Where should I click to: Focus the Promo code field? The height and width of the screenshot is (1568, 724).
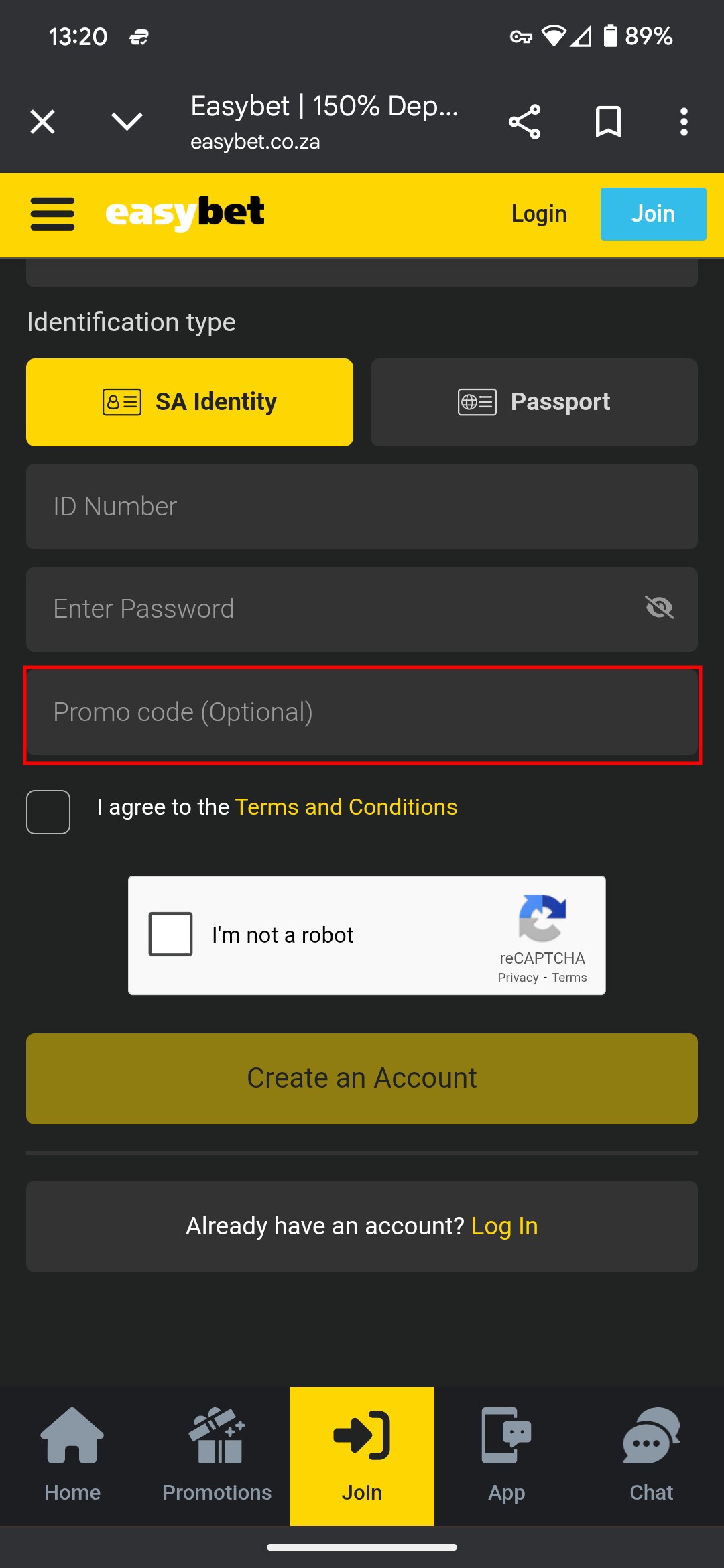pos(362,713)
